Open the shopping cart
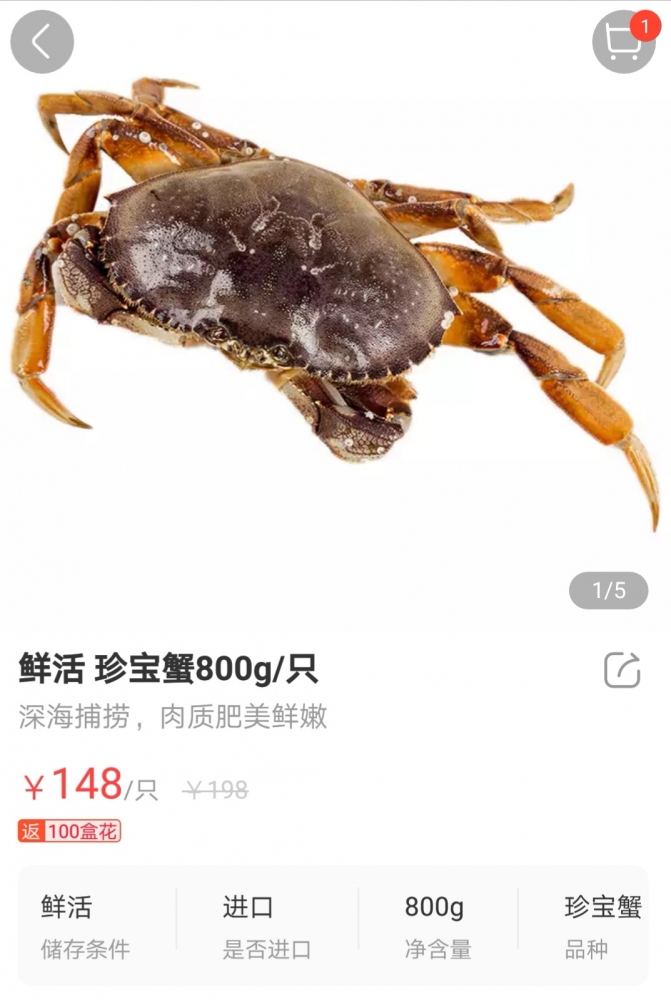Viewport: 671px width, 1000px height. pyautogui.click(x=623, y=42)
